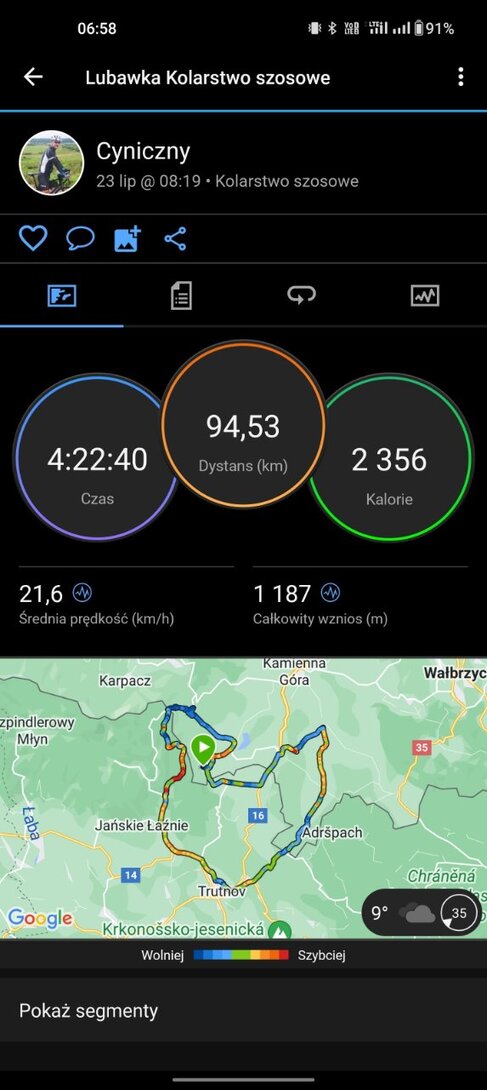Open Cyniczny's profile picture
This screenshot has height=1090, width=487.
[51, 163]
